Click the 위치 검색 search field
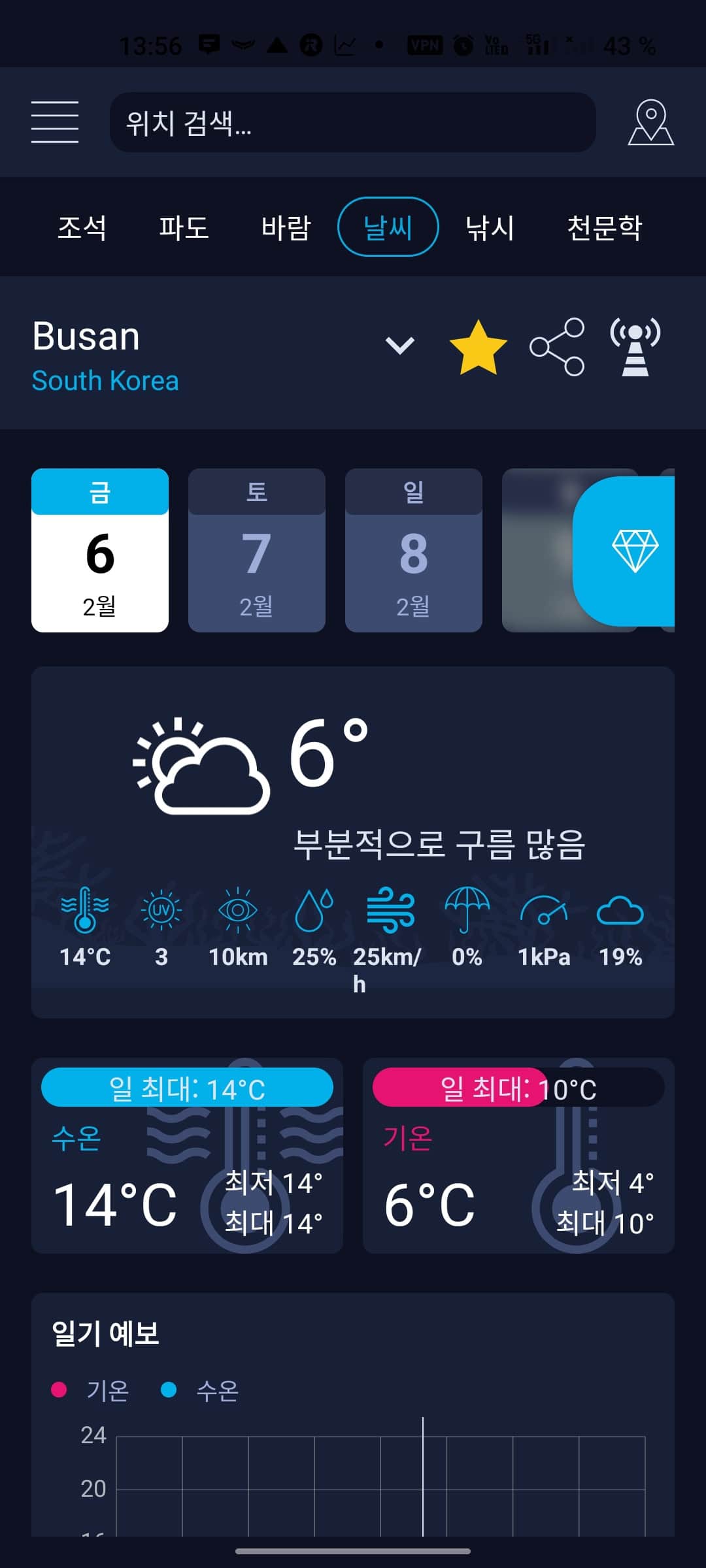Image resolution: width=706 pixels, height=1568 pixels. click(353, 123)
